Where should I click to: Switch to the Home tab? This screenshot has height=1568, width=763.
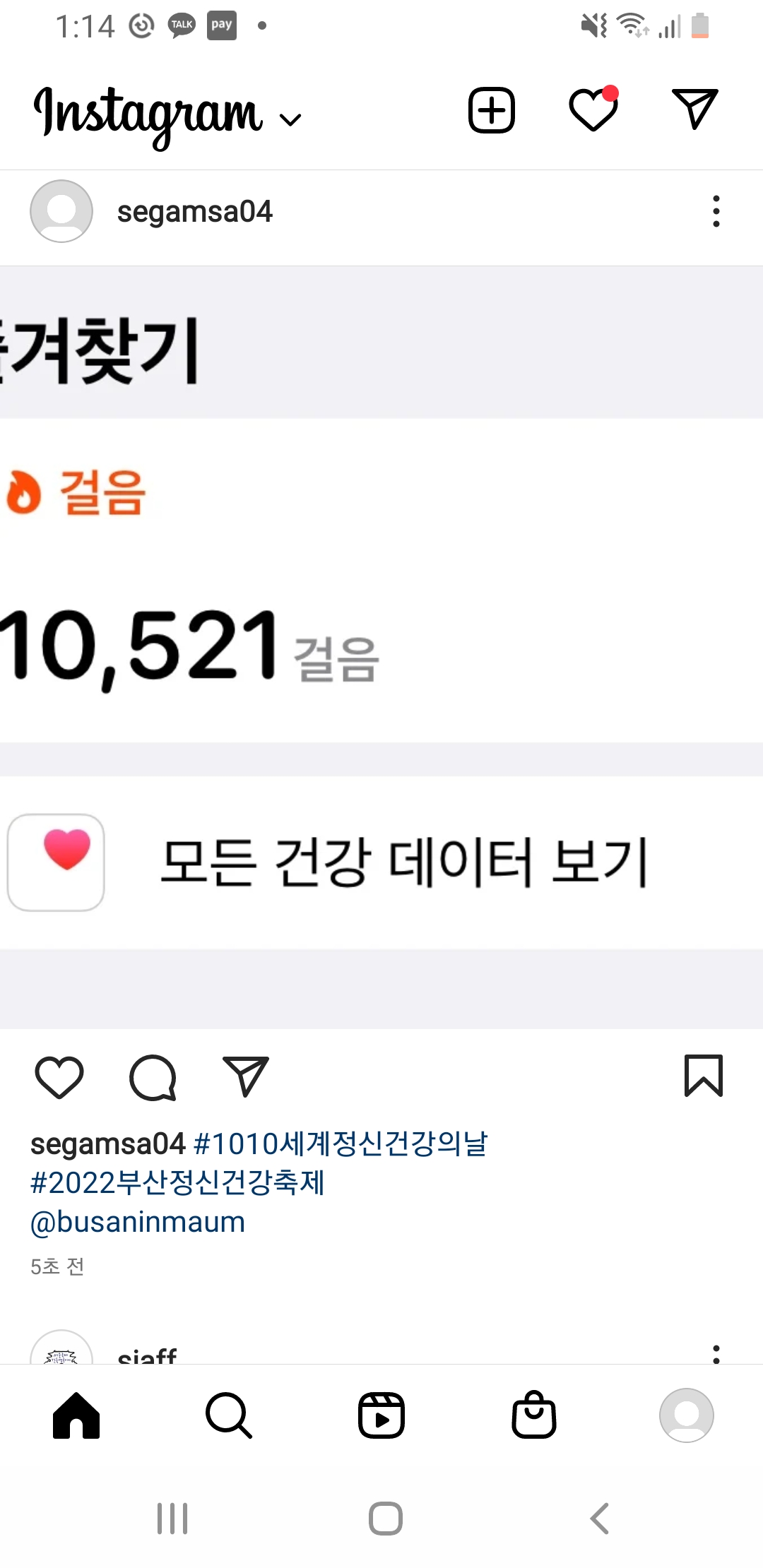point(76,1415)
